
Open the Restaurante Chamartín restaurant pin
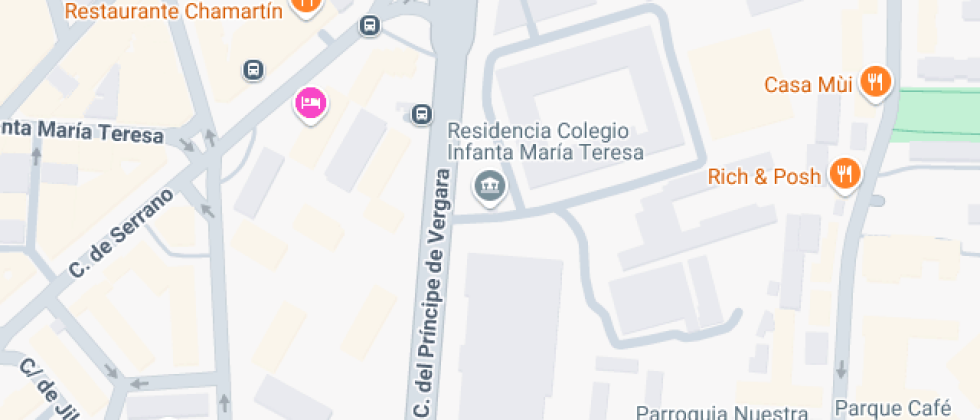[x=306, y=4]
